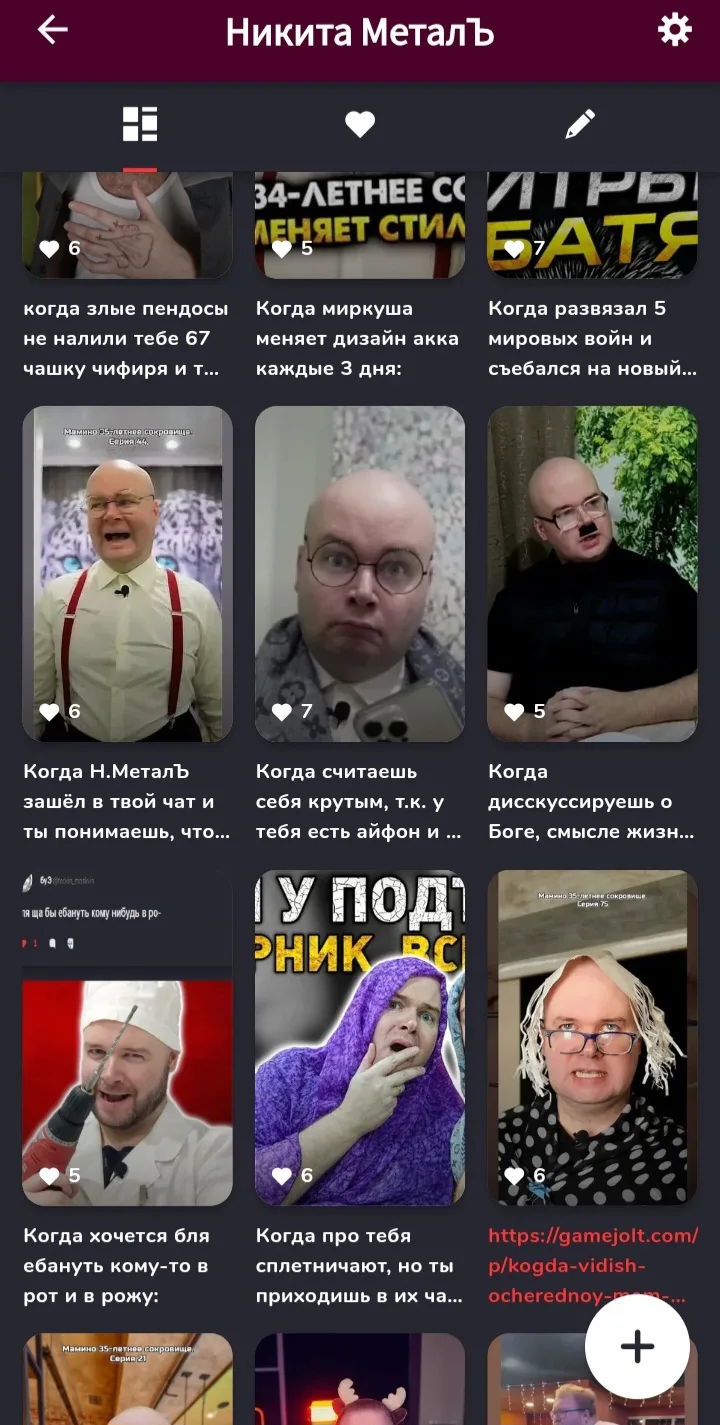The image size is (720, 1425).
Task: Open the post "Когда Н.МеталЪ зашёл в твой чат"
Action: click(127, 574)
